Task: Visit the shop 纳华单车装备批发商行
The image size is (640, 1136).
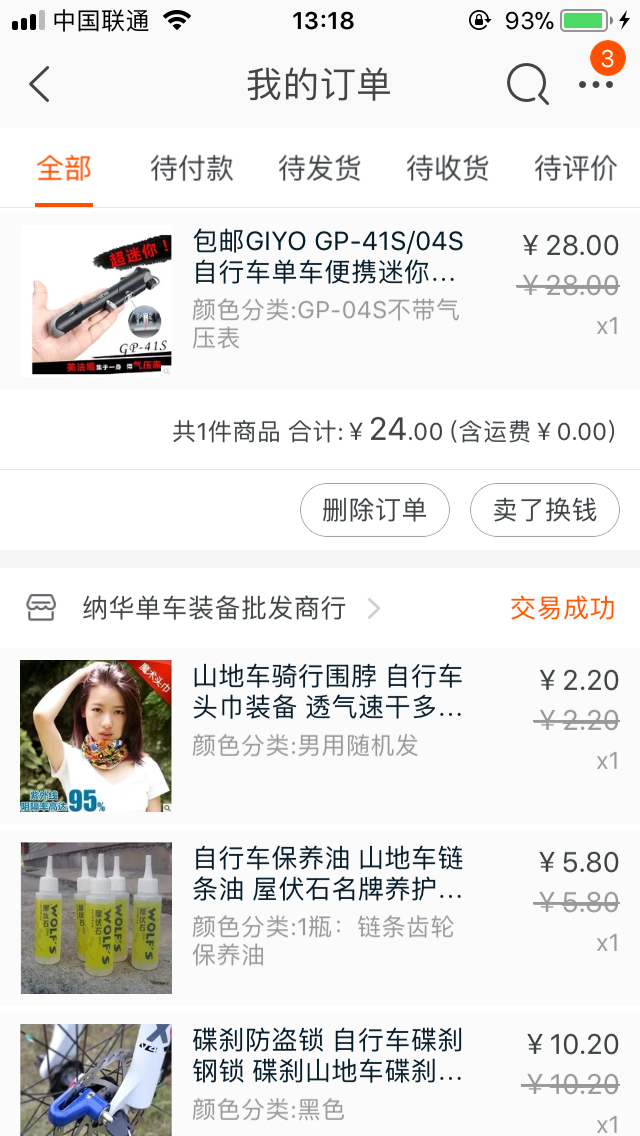Action: coord(214,607)
